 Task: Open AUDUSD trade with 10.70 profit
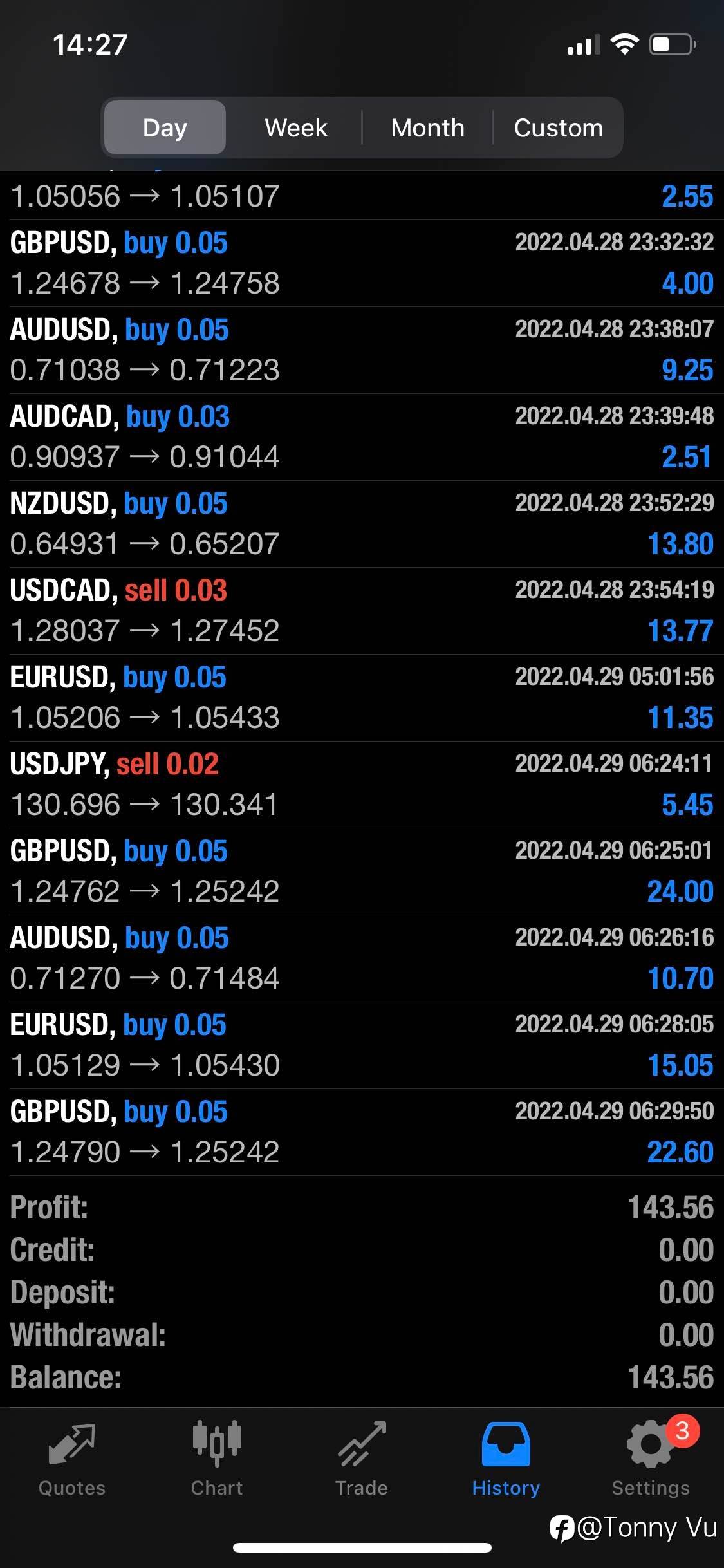click(x=362, y=958)
